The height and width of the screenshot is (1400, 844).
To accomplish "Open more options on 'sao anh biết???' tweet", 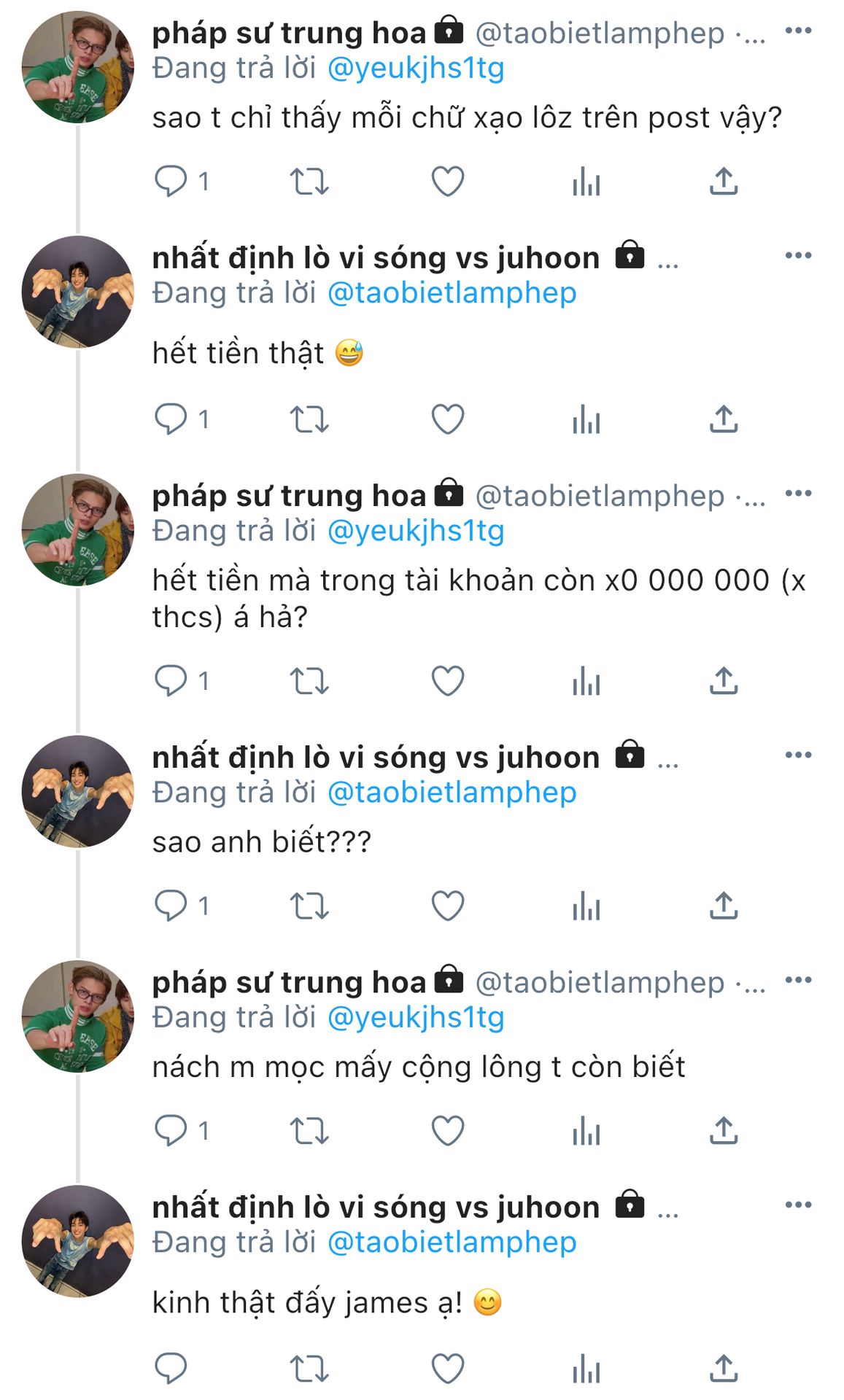I will 798,755.
